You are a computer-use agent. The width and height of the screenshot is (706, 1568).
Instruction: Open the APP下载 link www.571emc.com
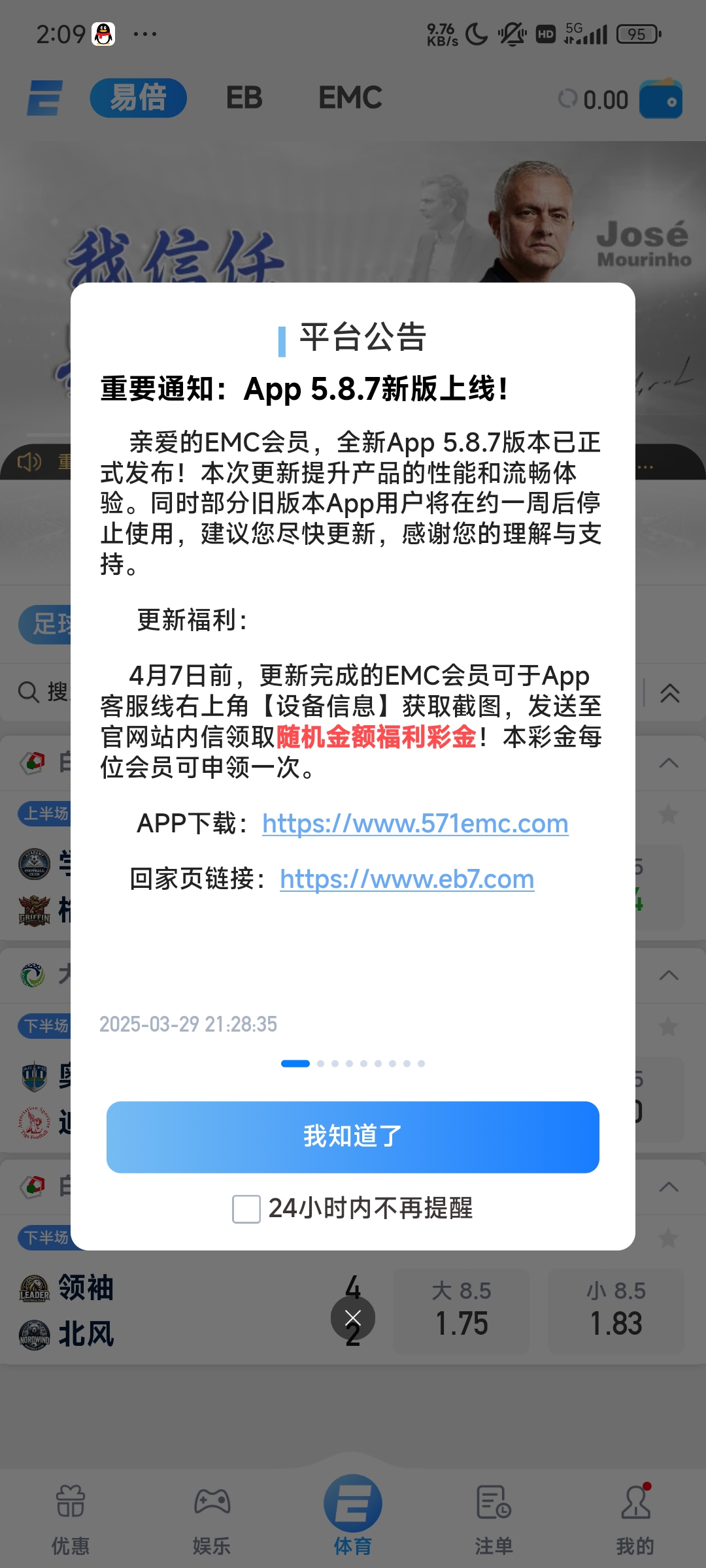click(415, 824)
